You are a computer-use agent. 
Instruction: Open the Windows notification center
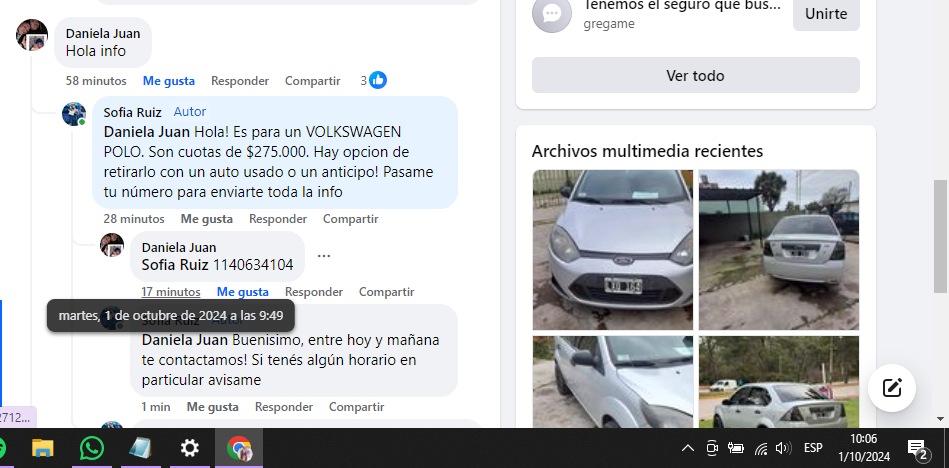tap(917, 448)
